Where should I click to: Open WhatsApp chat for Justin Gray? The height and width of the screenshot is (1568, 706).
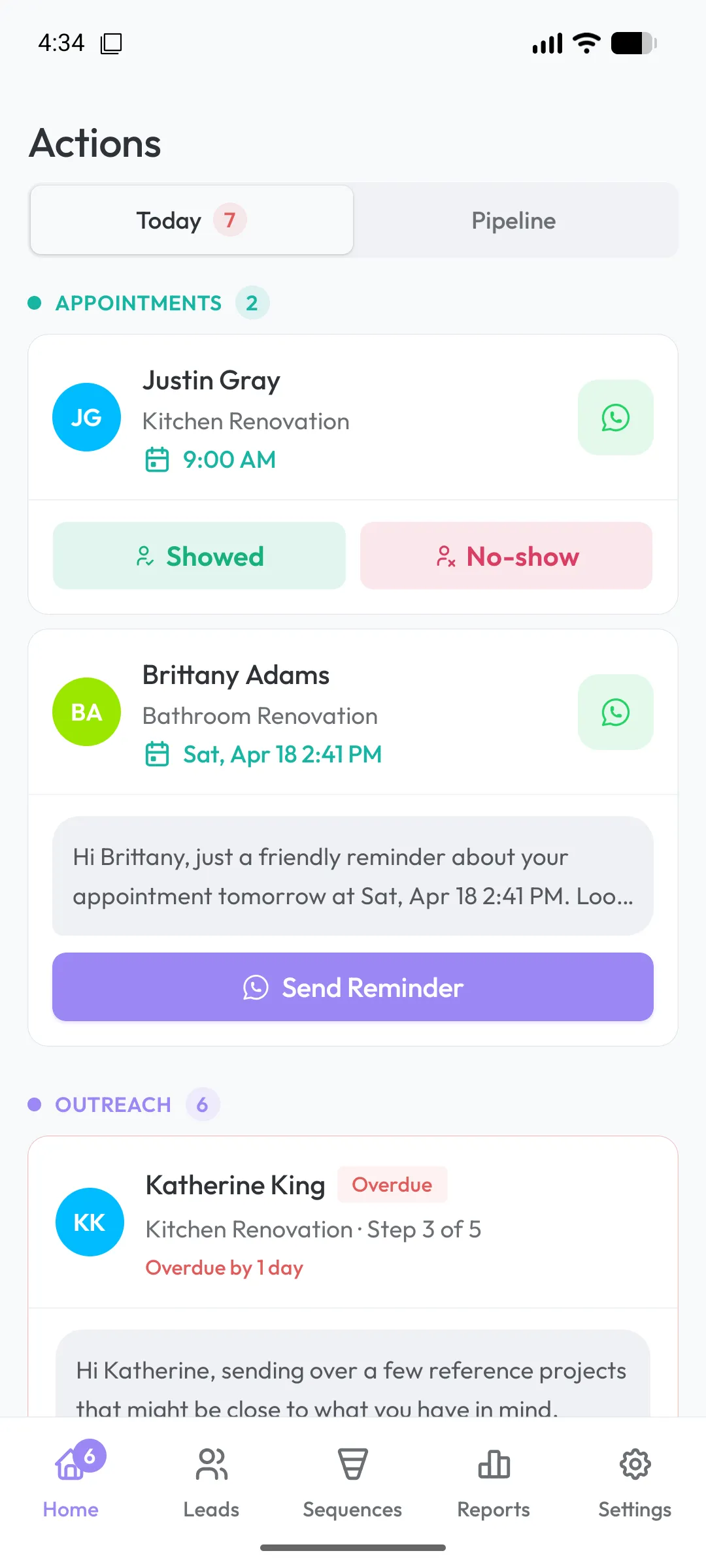[615, 417]
